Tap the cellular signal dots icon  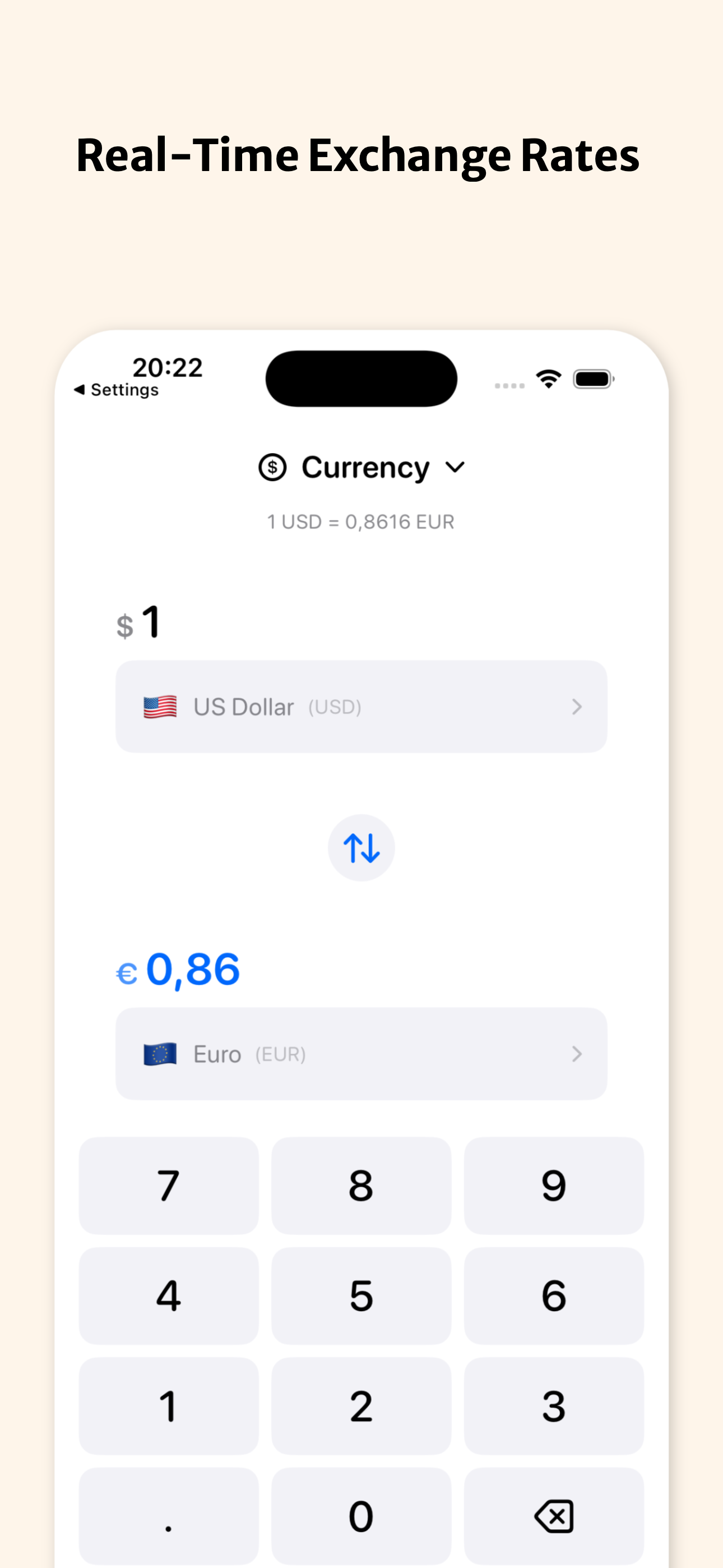[509, 384]
